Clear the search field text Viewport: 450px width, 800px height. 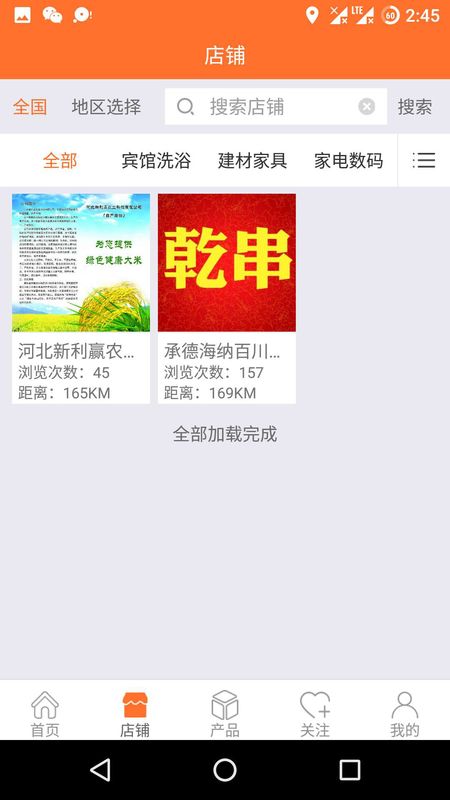click(366, 107)
